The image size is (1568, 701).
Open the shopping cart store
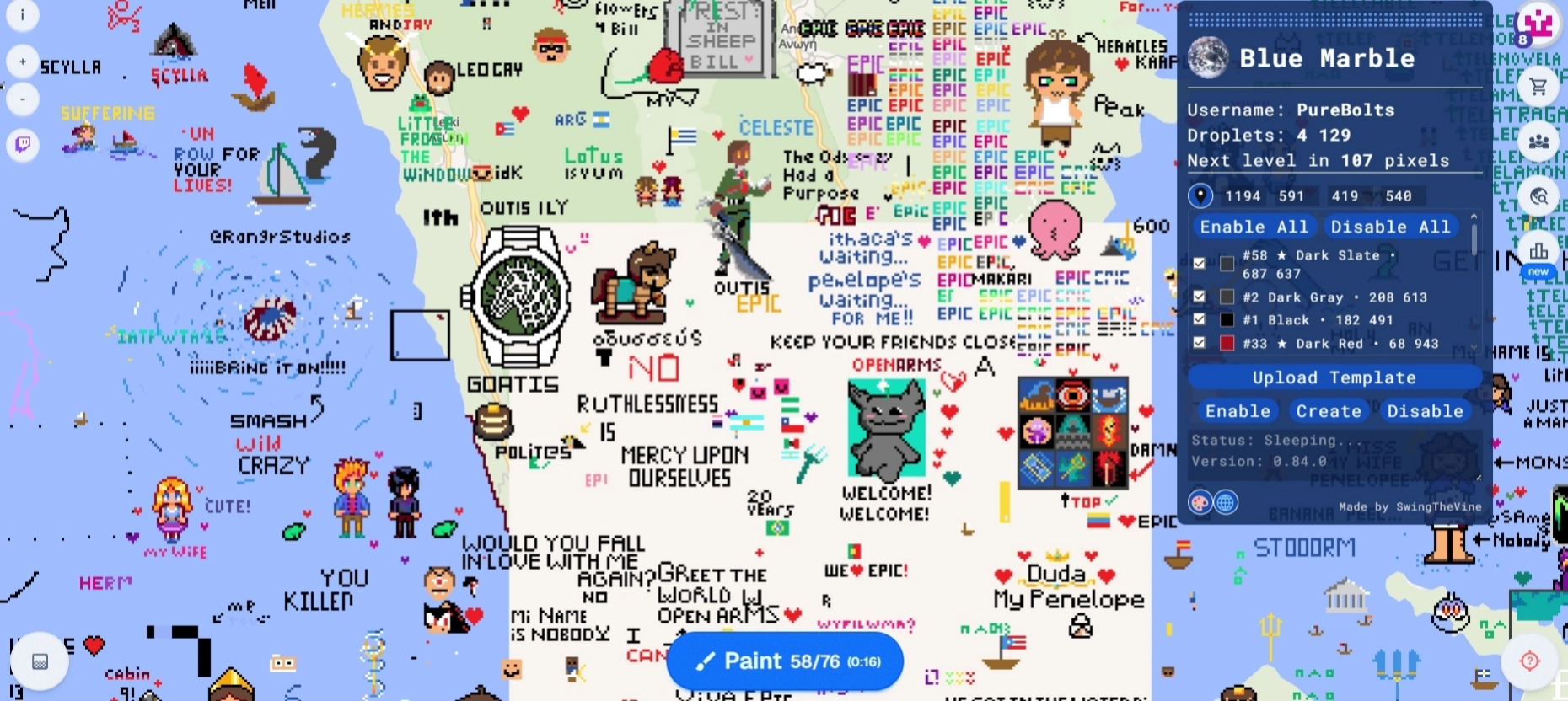click(1538, 86)
